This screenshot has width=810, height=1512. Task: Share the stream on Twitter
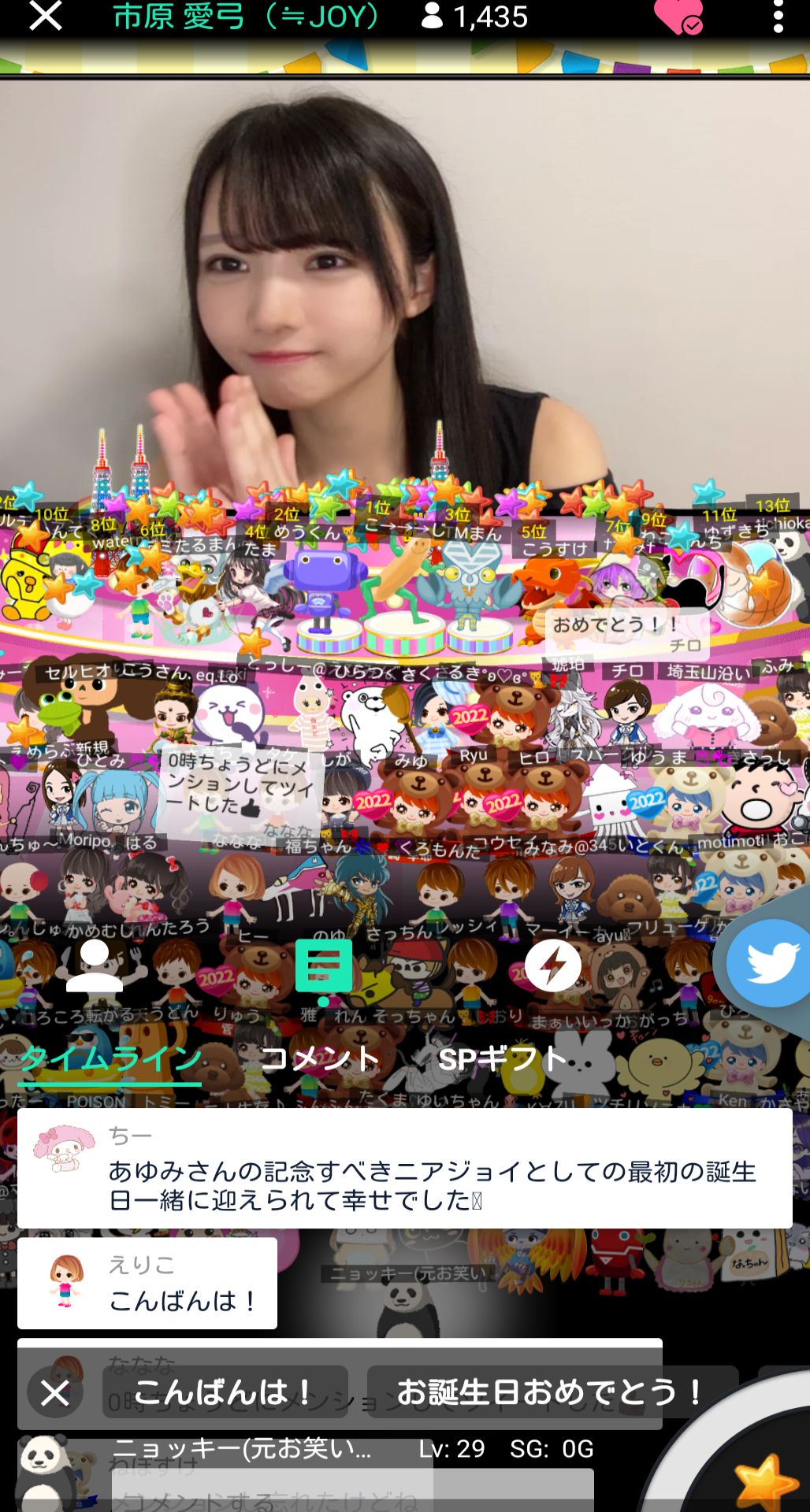[768, 962]
